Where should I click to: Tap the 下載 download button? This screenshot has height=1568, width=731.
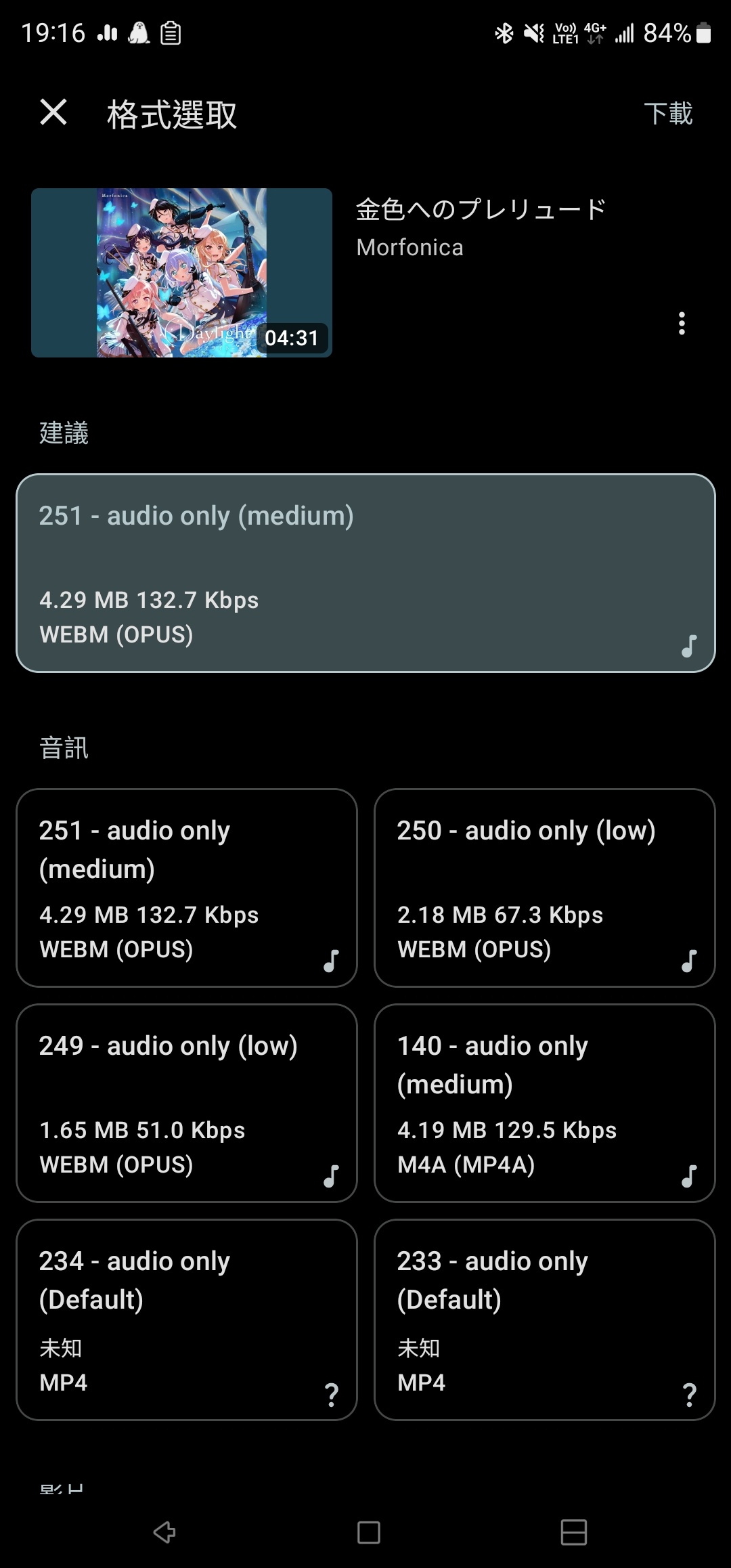(668, 114)
